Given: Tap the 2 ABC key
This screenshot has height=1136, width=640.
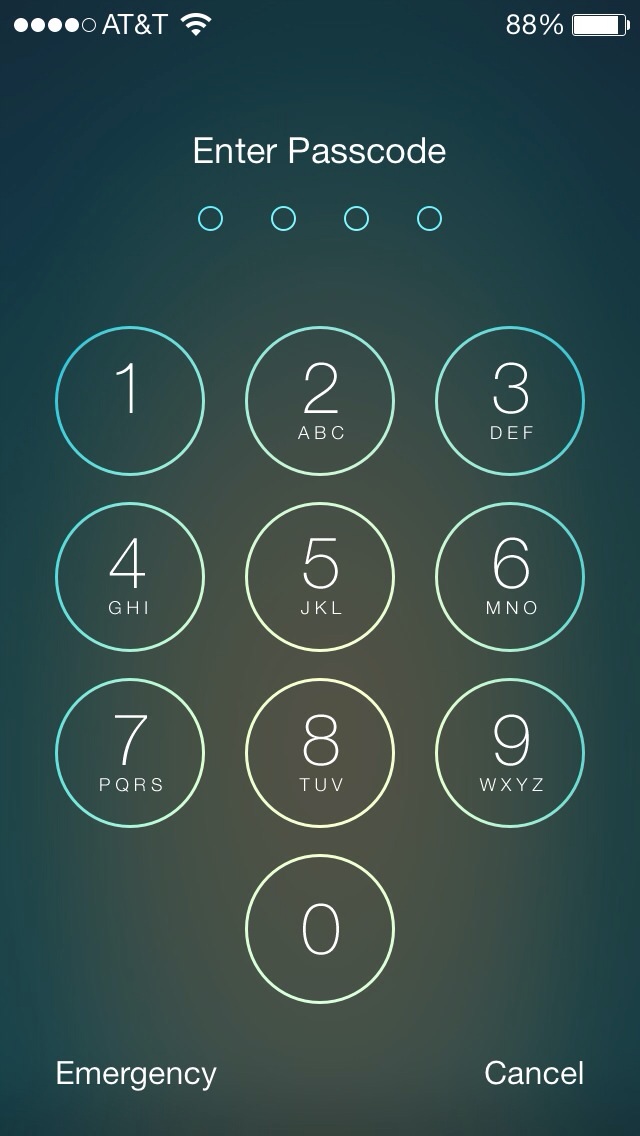Looking at the screenshot, I should 320,401.
